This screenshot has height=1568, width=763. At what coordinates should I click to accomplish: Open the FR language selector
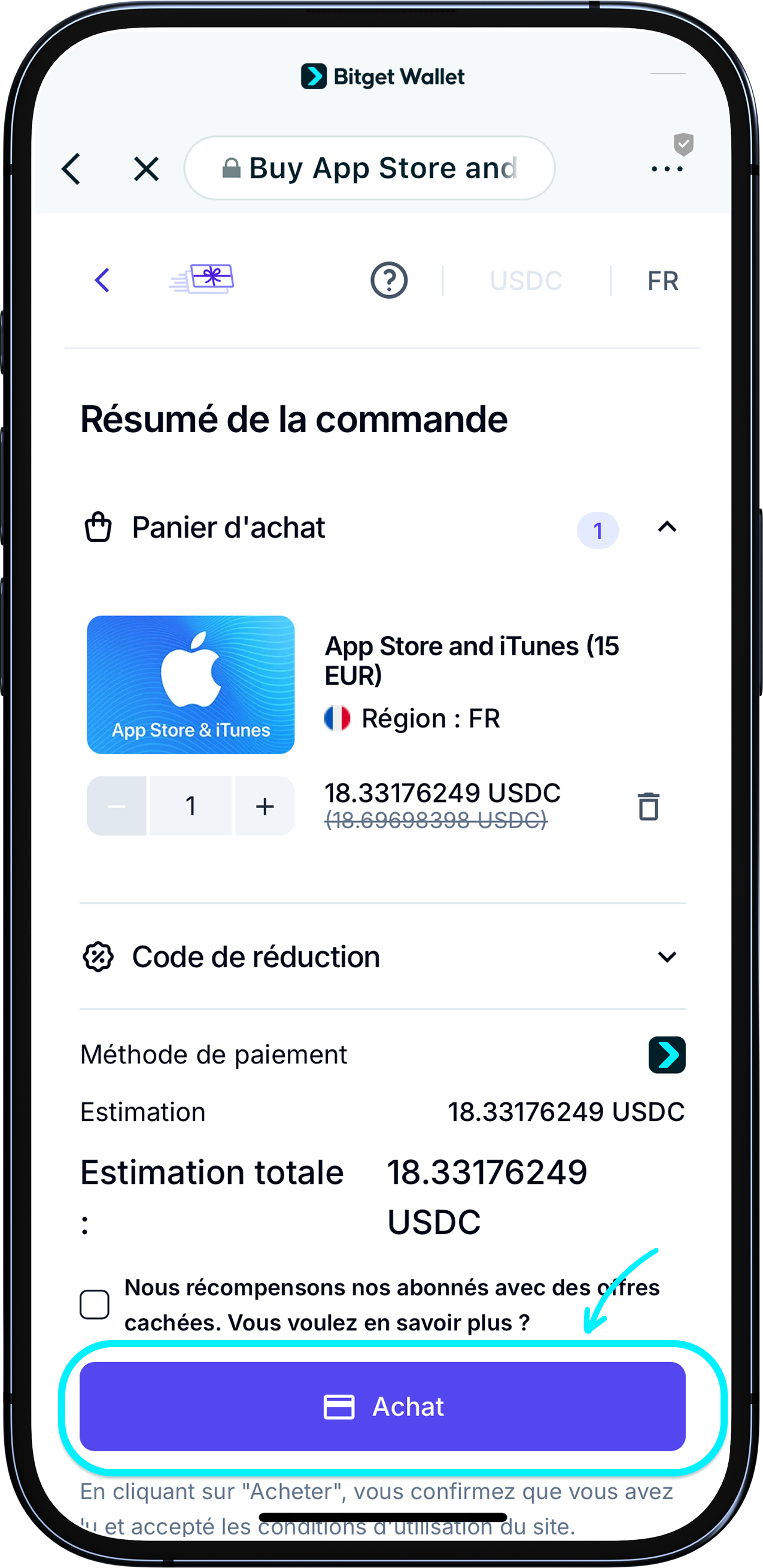tap(662, 280)
